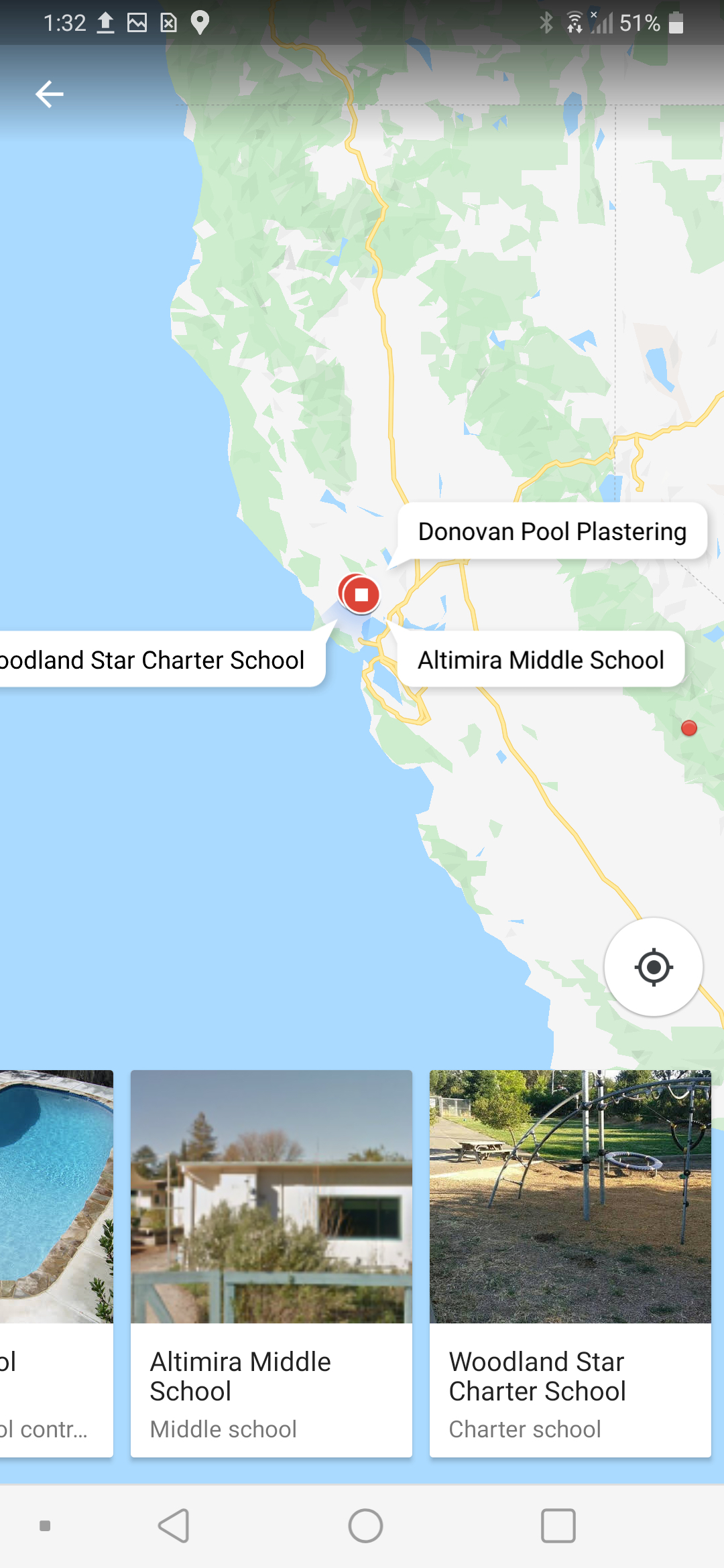Open the Donovan Pool Plastering map label
The height and width of the screenshot is (1568, 724).
(552, 531)
